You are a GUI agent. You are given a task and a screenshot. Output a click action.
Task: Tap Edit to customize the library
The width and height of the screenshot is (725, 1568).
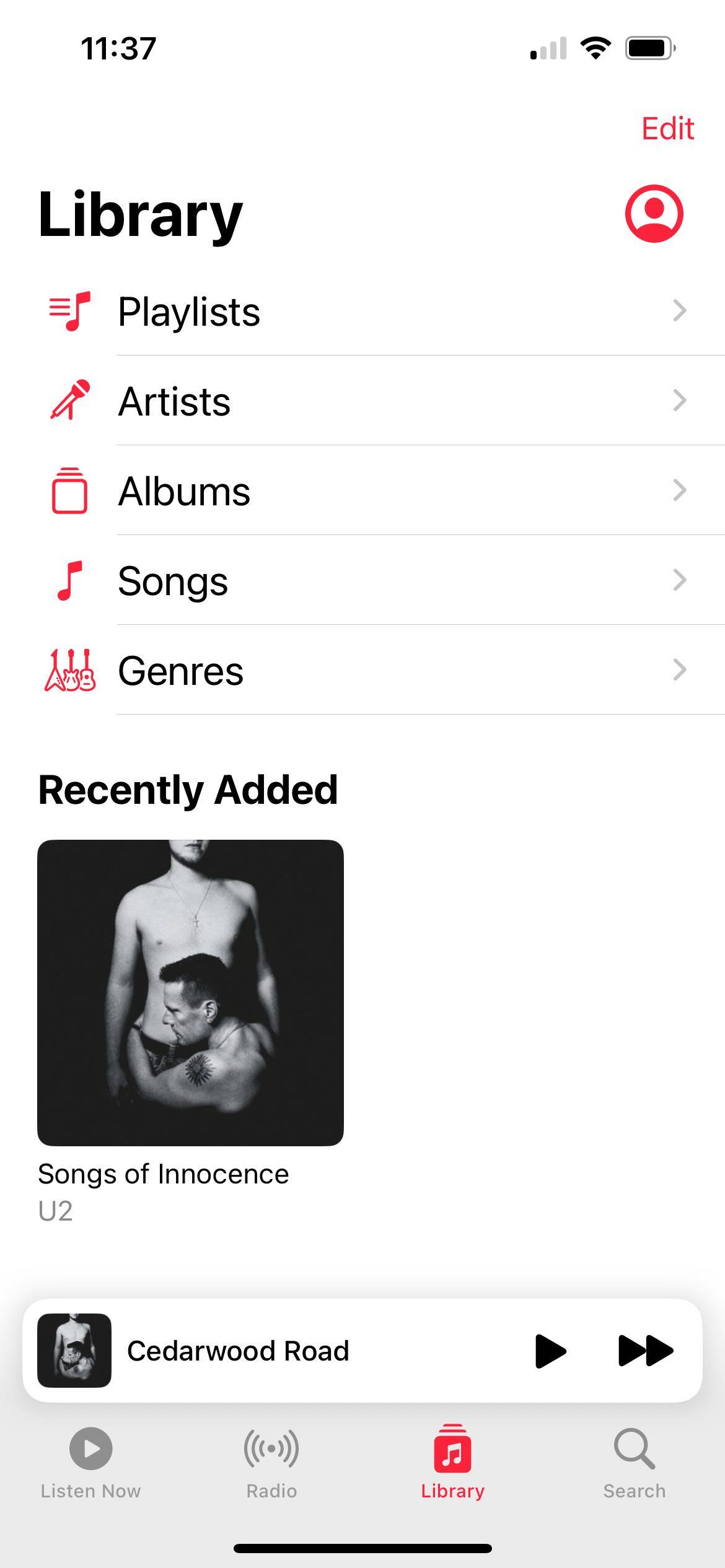(667, 129)
